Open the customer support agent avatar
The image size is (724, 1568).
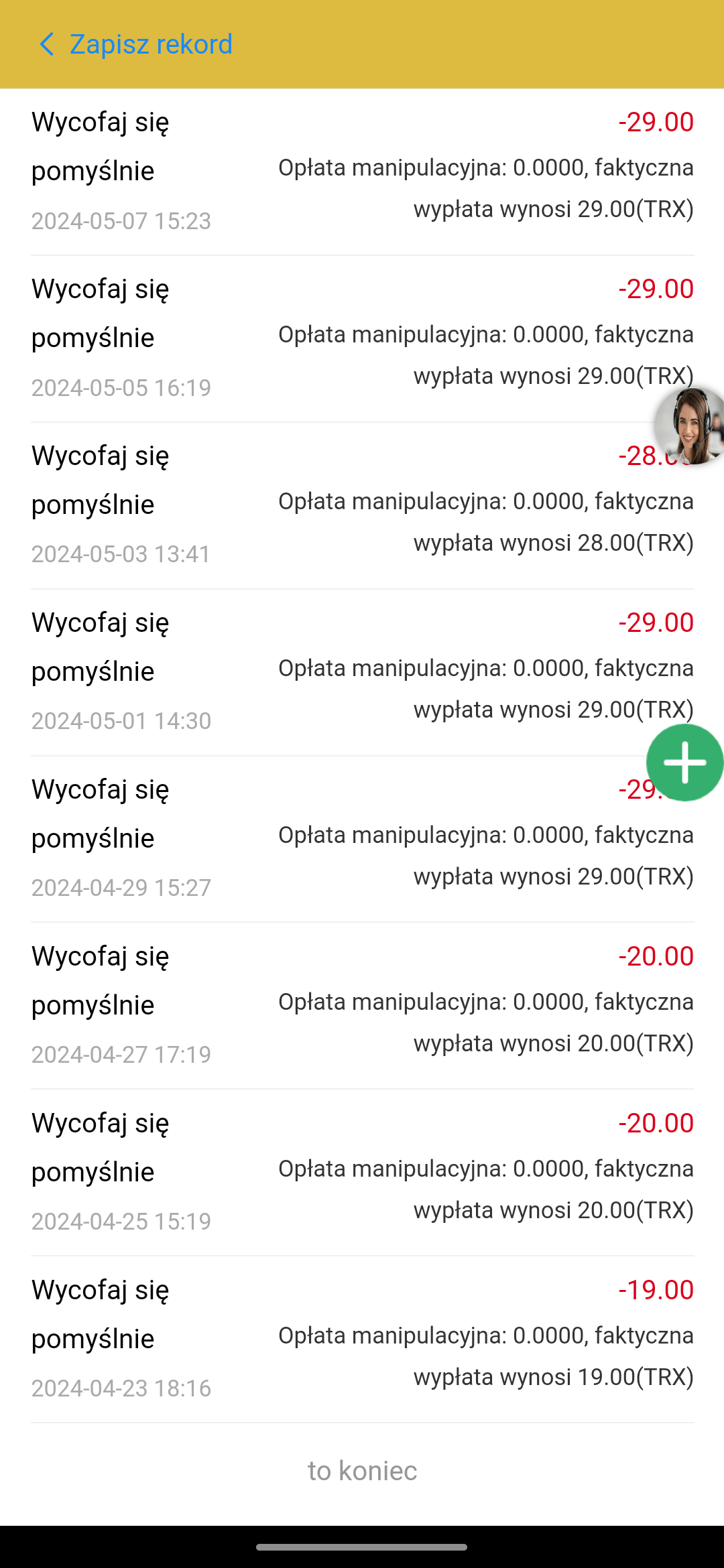coord(689,426)
